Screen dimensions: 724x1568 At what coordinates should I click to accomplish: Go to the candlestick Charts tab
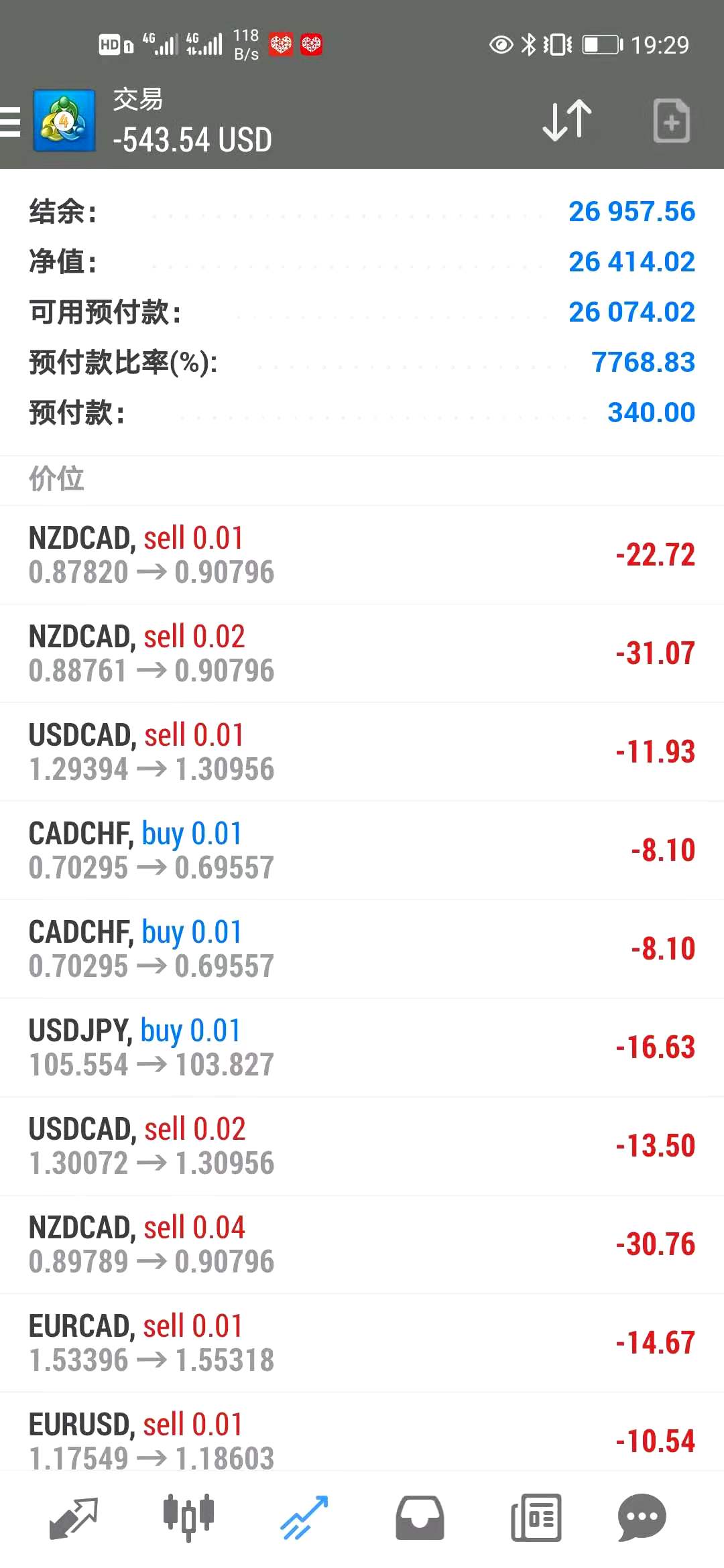pos(188,1517)
